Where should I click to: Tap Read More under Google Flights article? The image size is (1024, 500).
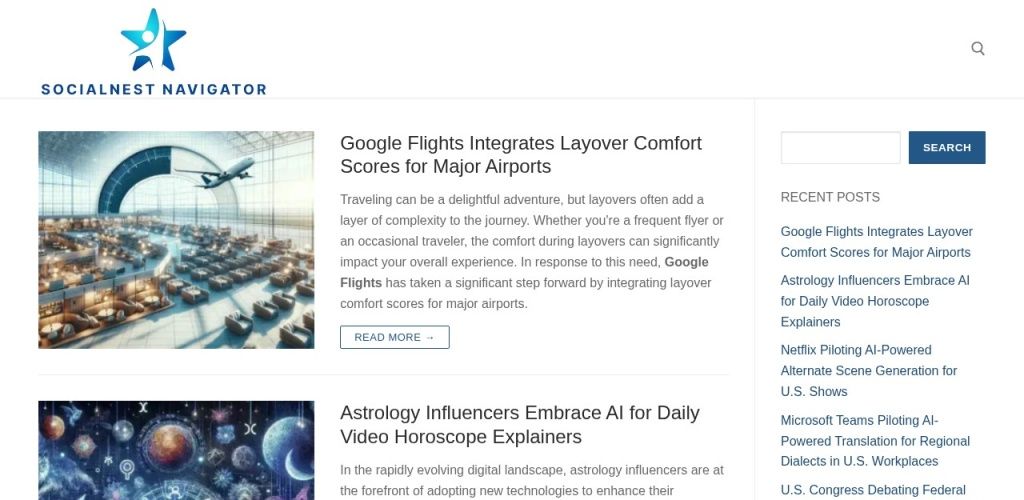(394, 337)
